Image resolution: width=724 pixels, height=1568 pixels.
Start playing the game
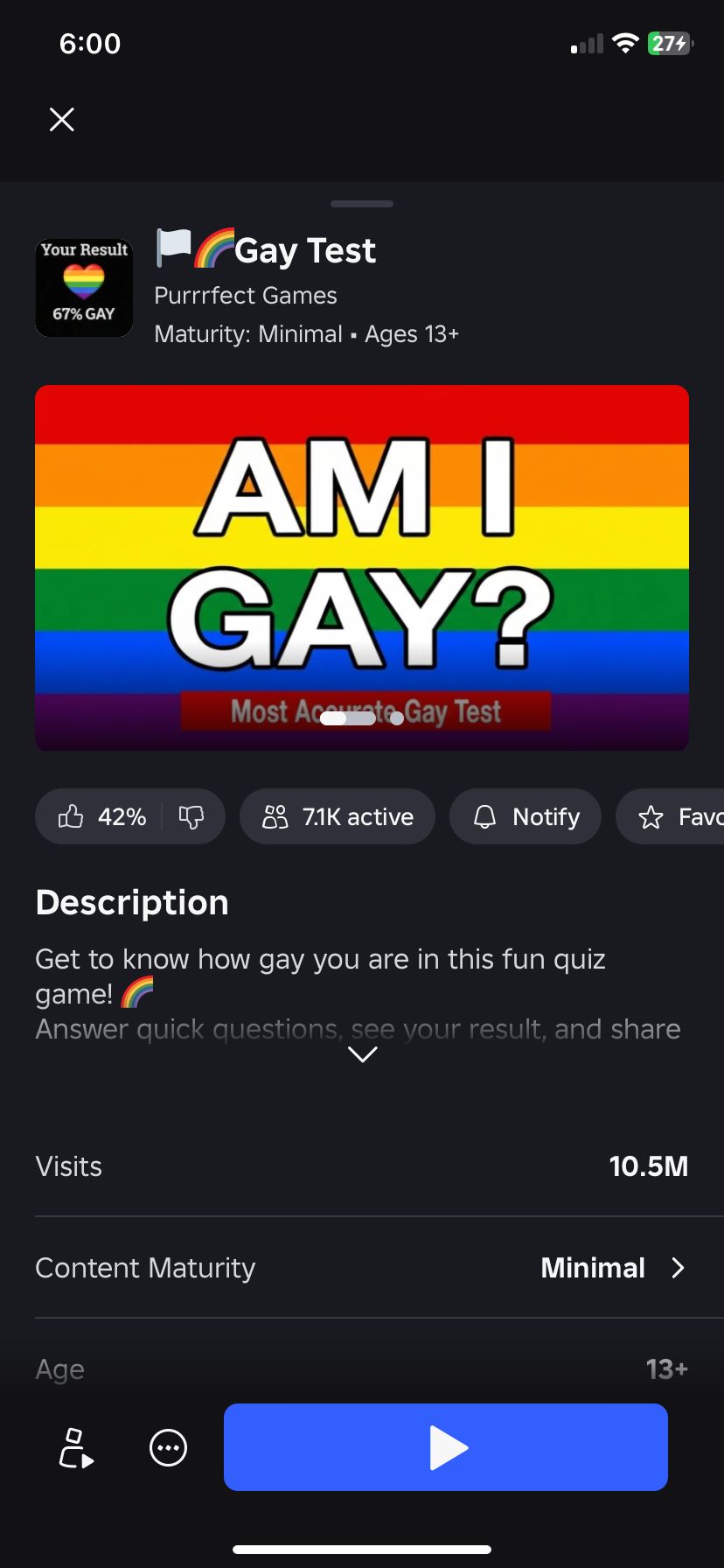(445, 1447)
